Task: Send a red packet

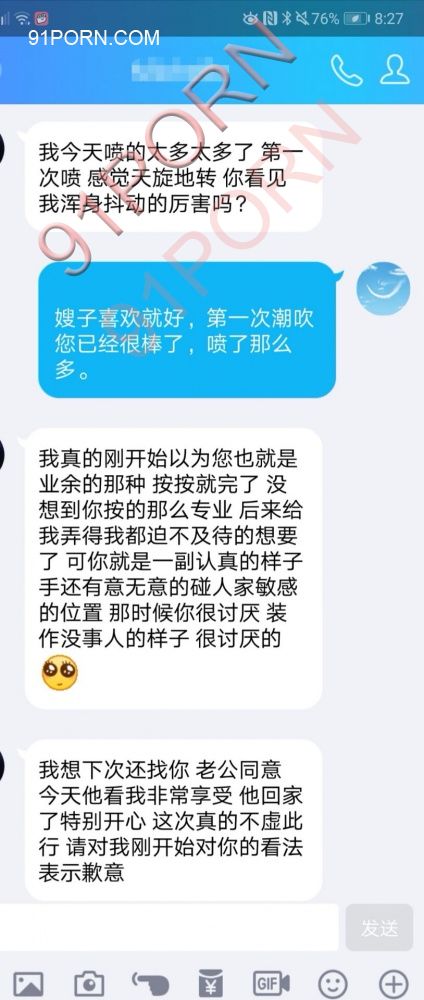Action: 211,983
